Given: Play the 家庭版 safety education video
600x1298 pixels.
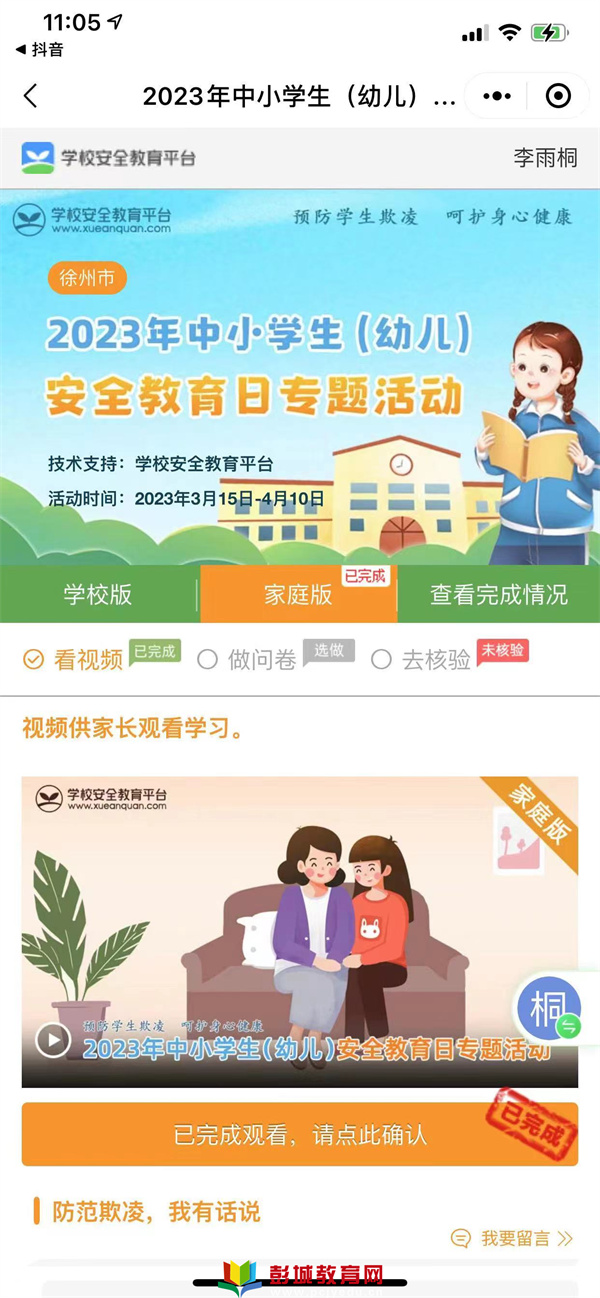Looking at the screenshot, I should [53, 1040].
